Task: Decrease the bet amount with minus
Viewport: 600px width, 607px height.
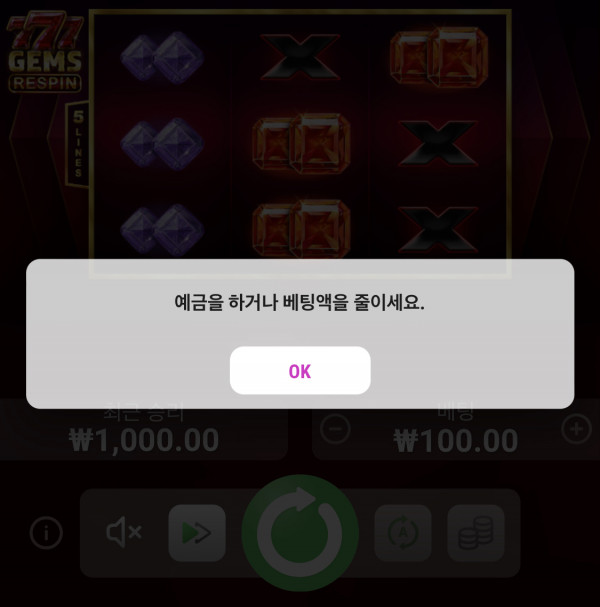Action: [x=335, y=429]
